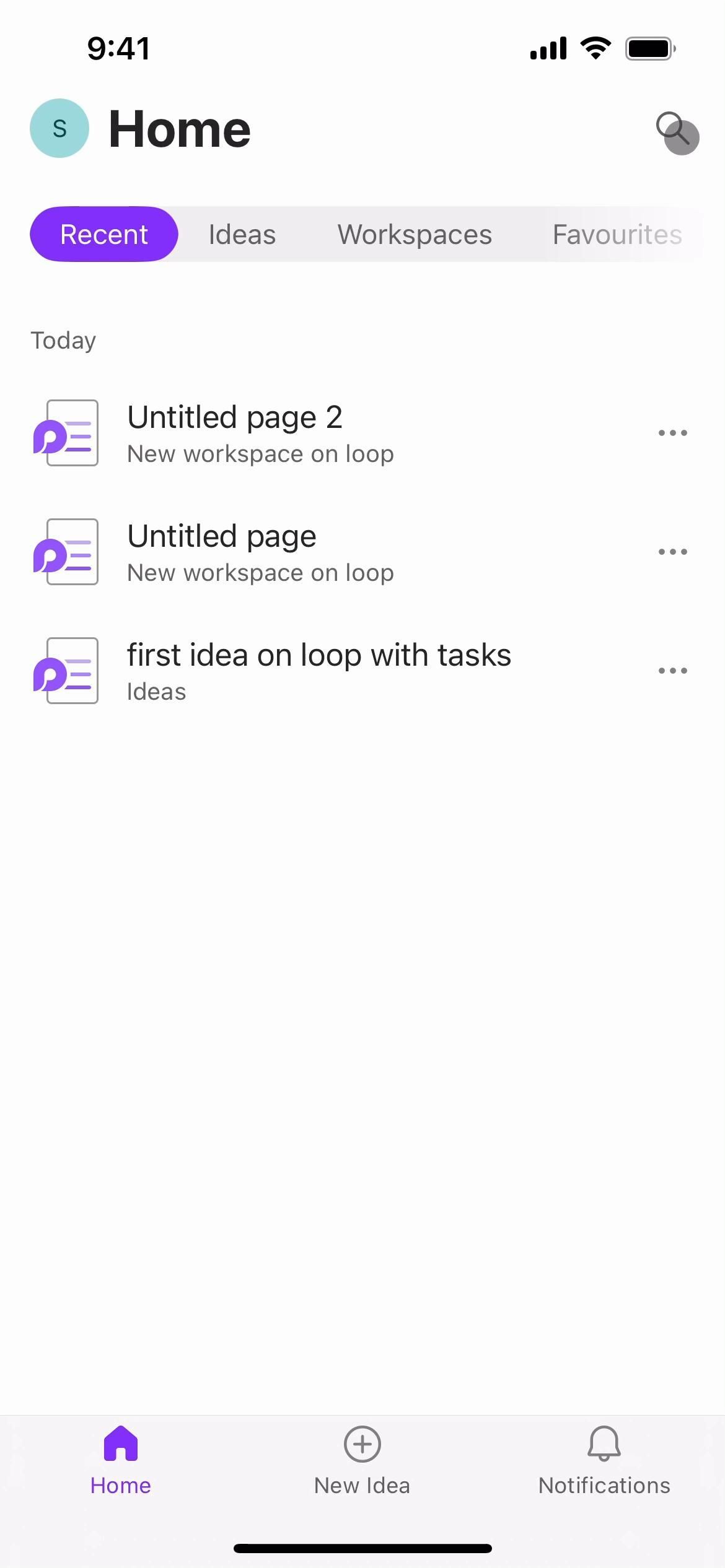Open more options for Untitled page 2
Screen dimensions: 725x1568
pos(673,433)
